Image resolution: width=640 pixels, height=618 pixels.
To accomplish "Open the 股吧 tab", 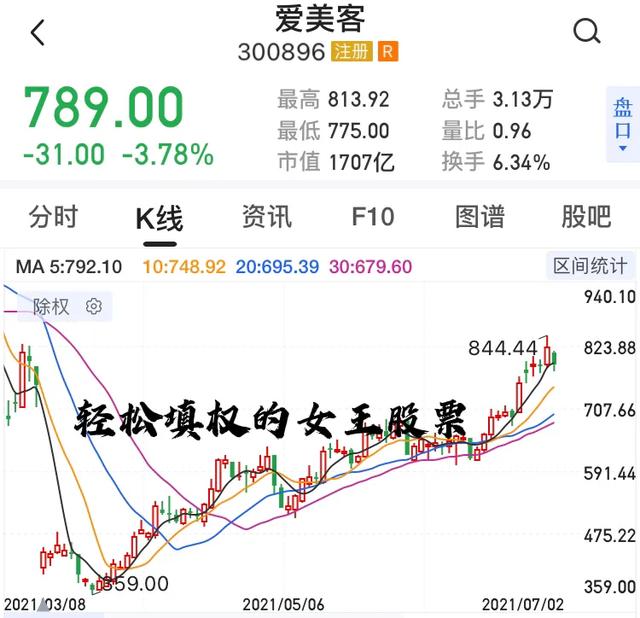I will point(586,217).
